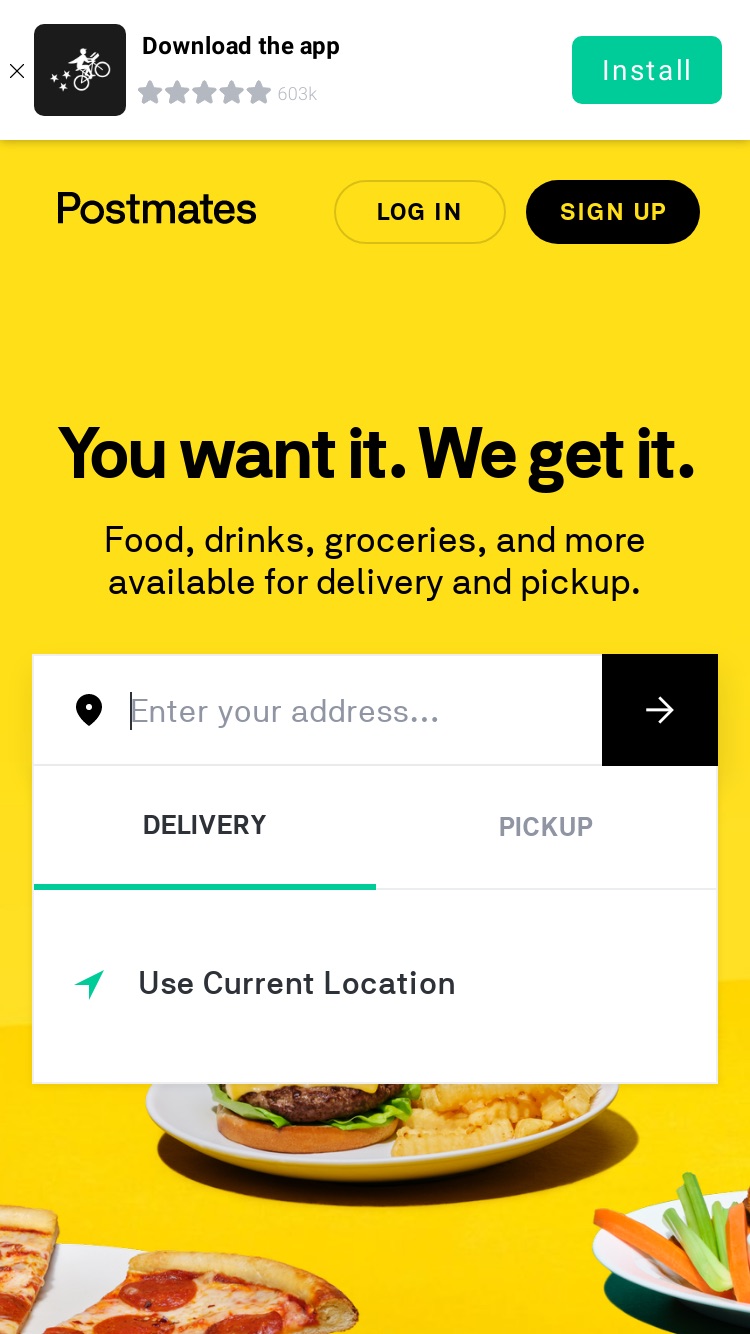Open the Postmates home logo link

[x=157, y=210]
